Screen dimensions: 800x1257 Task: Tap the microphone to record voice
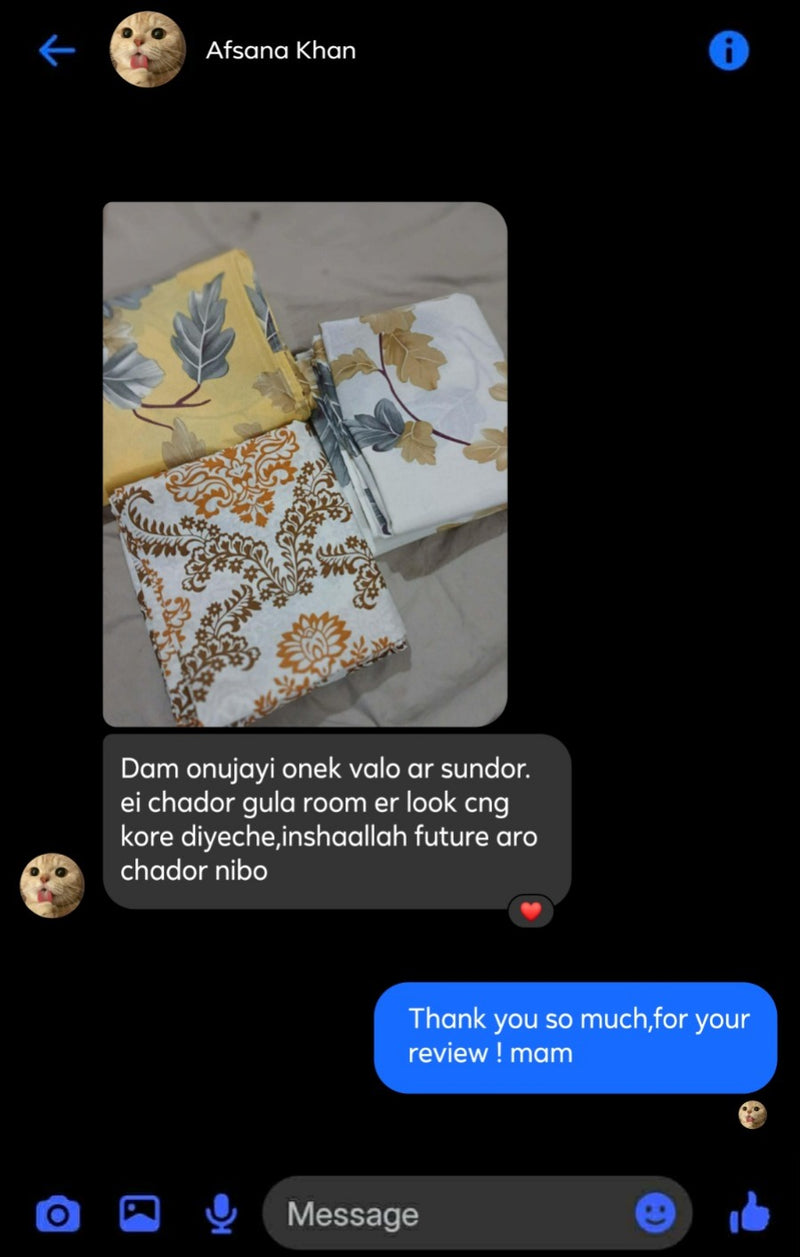[x=221, y=1214]
